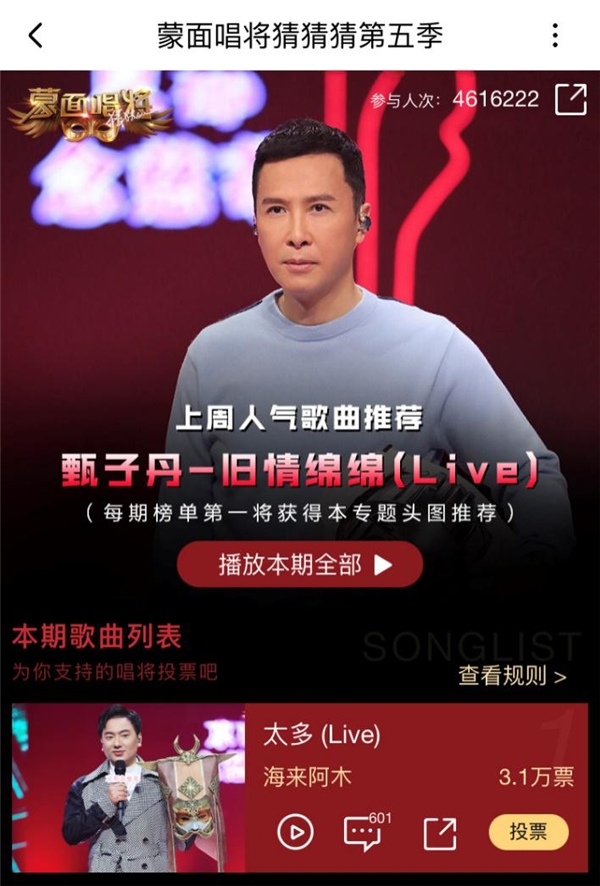The width and height of the screenshot is (600, 886).
Task: Open the three-dot overflow menu
Action: click(556, 36)
